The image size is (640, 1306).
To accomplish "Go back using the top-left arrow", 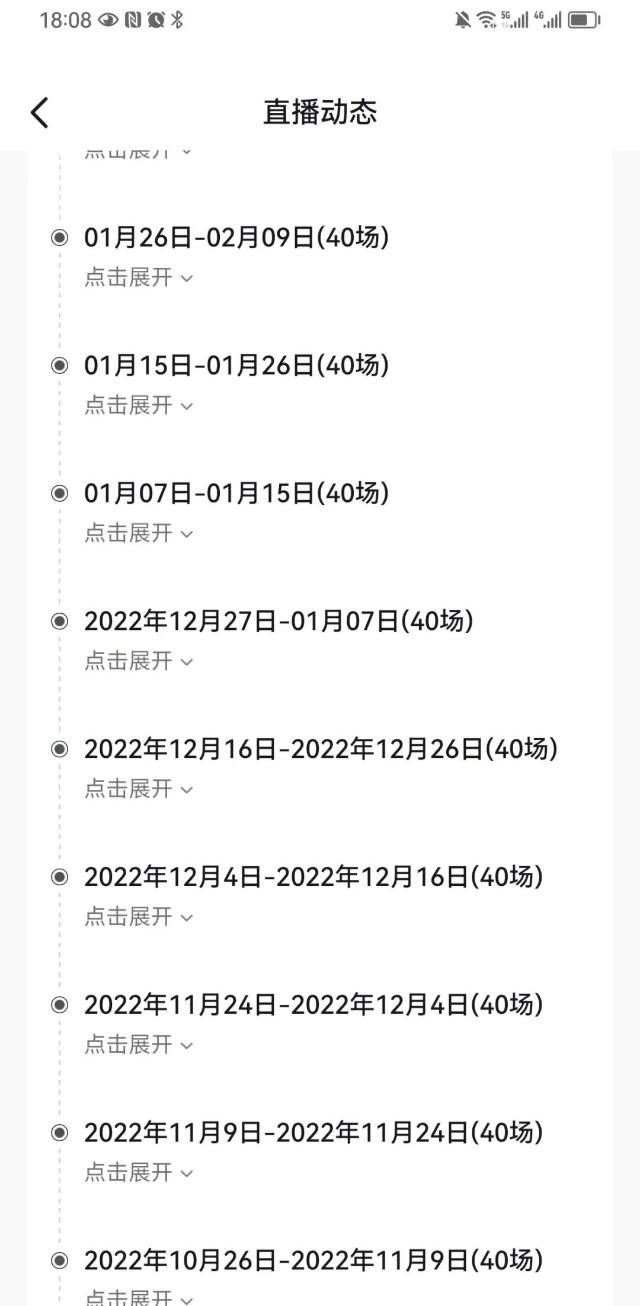I will coord(39,112).
